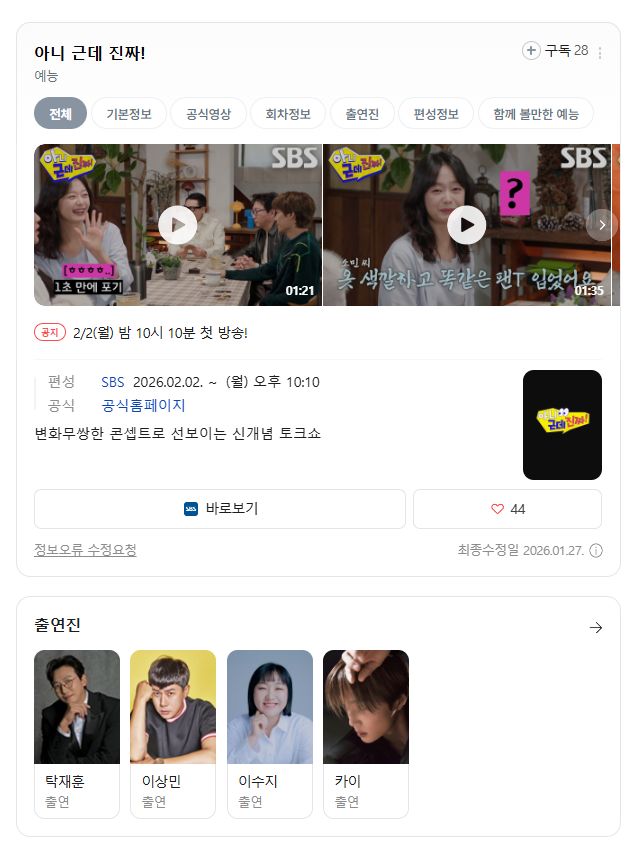Open the SBS broadcaster link
This screenshot has width=638, height=849.
(113, 382)
